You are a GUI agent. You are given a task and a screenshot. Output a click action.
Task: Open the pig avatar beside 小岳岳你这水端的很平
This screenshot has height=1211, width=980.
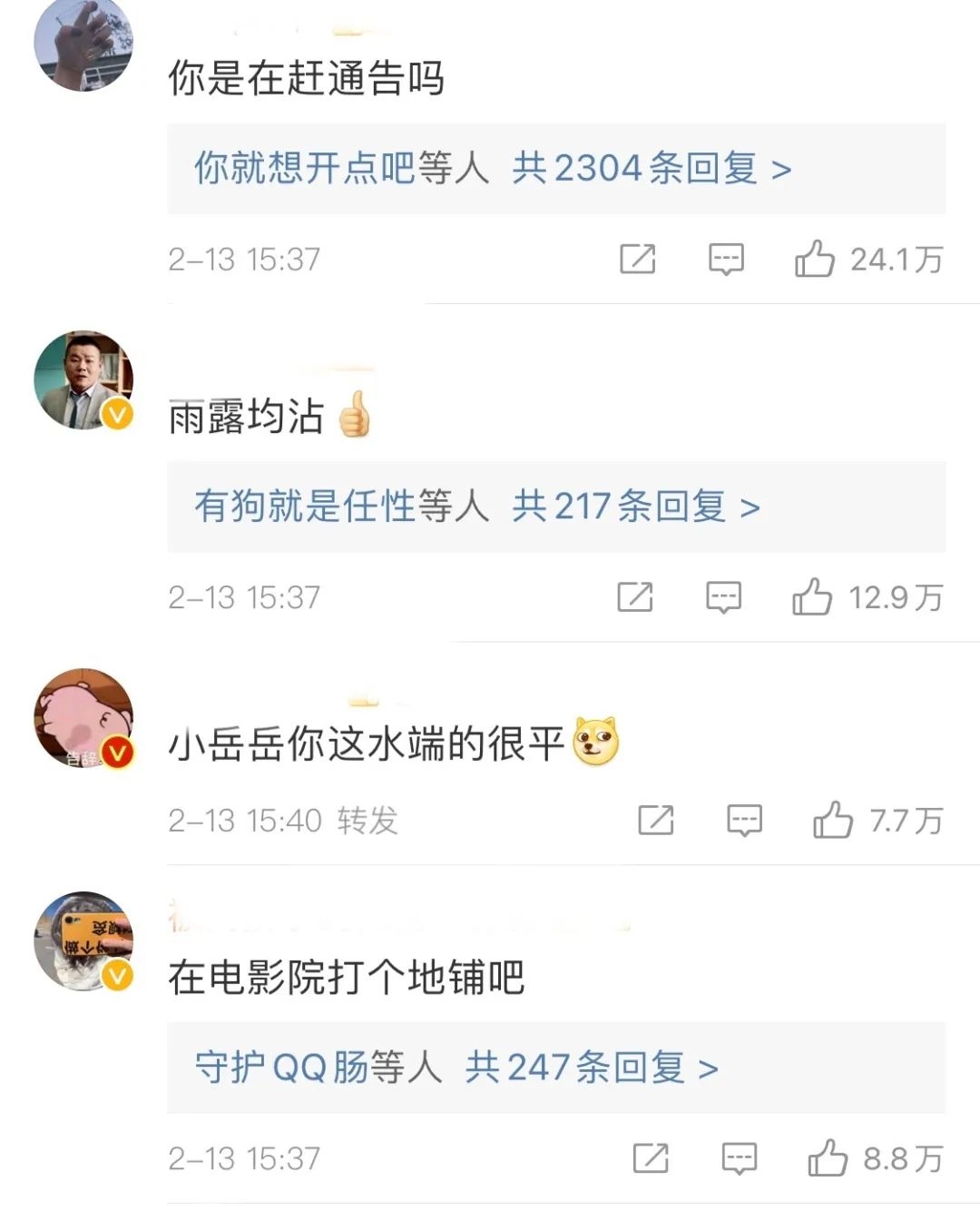(83, 718)
